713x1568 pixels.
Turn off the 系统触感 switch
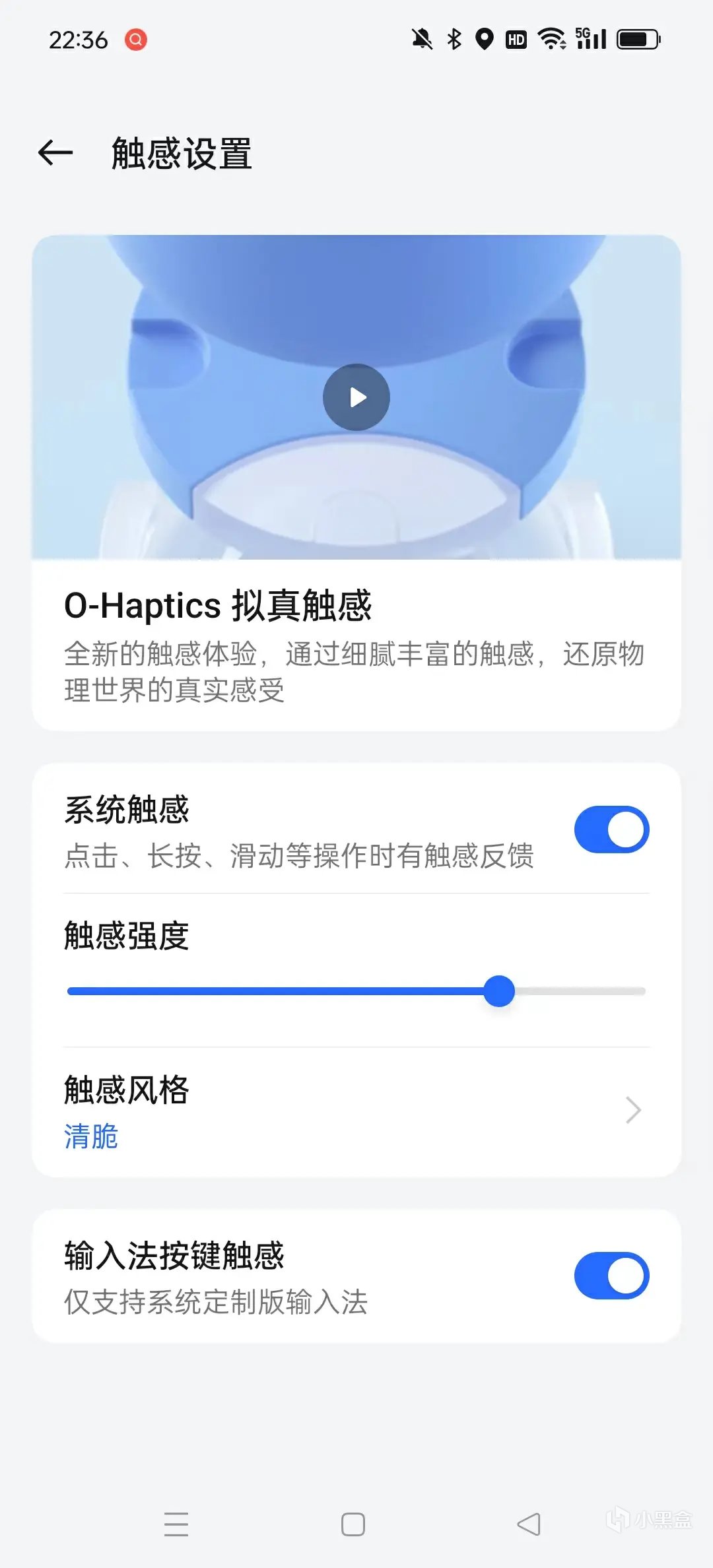611,830
